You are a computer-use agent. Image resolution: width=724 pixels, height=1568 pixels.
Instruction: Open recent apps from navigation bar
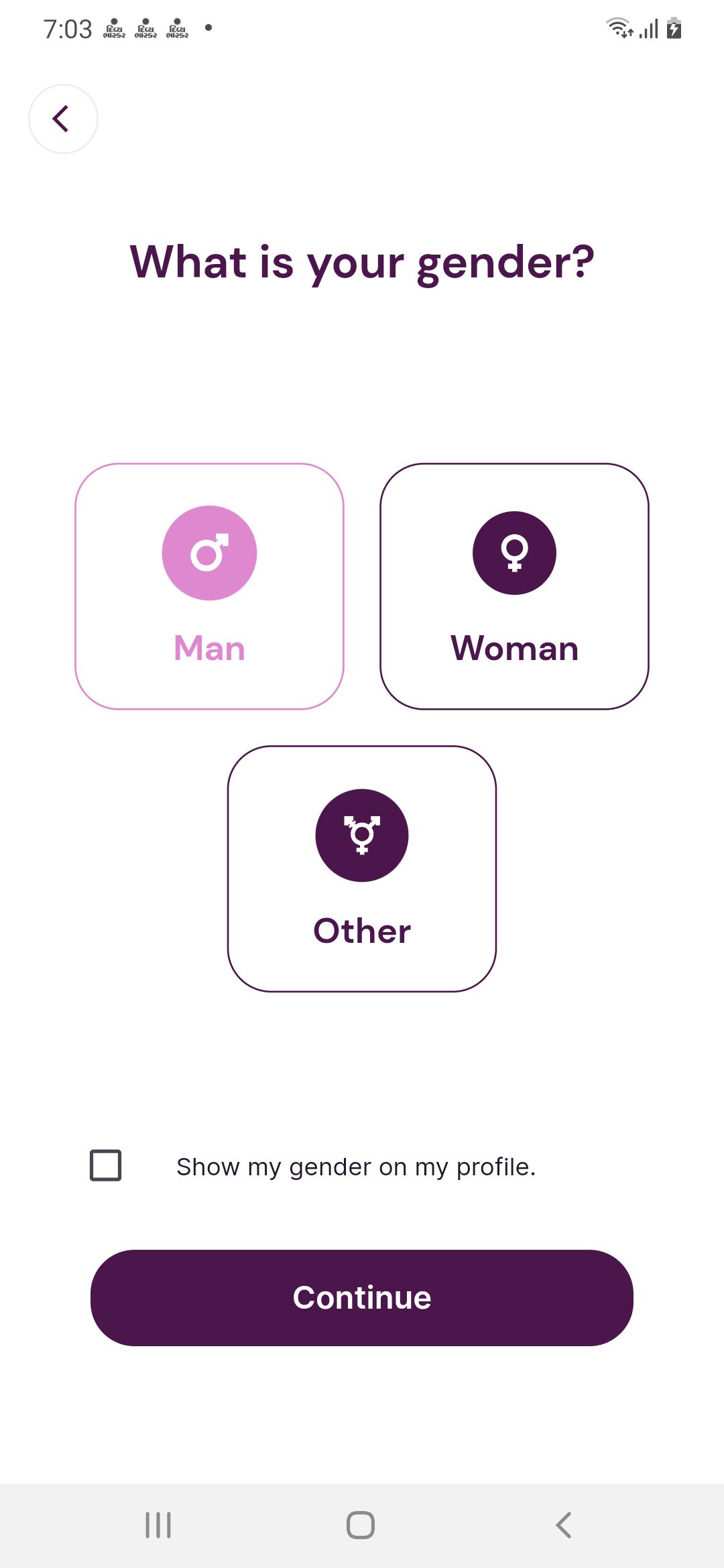coord(158,1525)
